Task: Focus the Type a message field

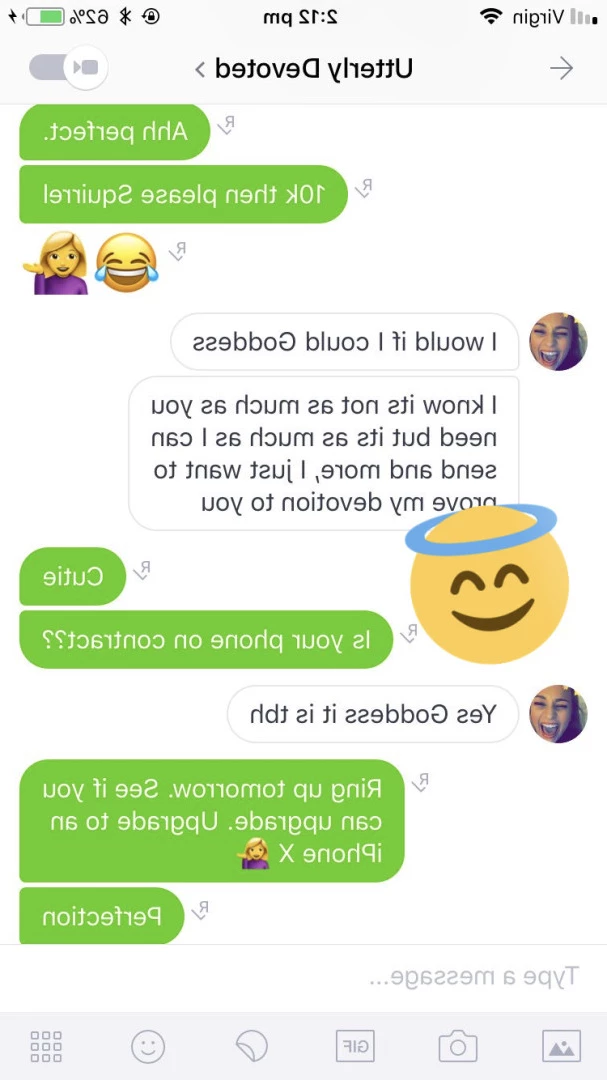Action: coord(303,976)
